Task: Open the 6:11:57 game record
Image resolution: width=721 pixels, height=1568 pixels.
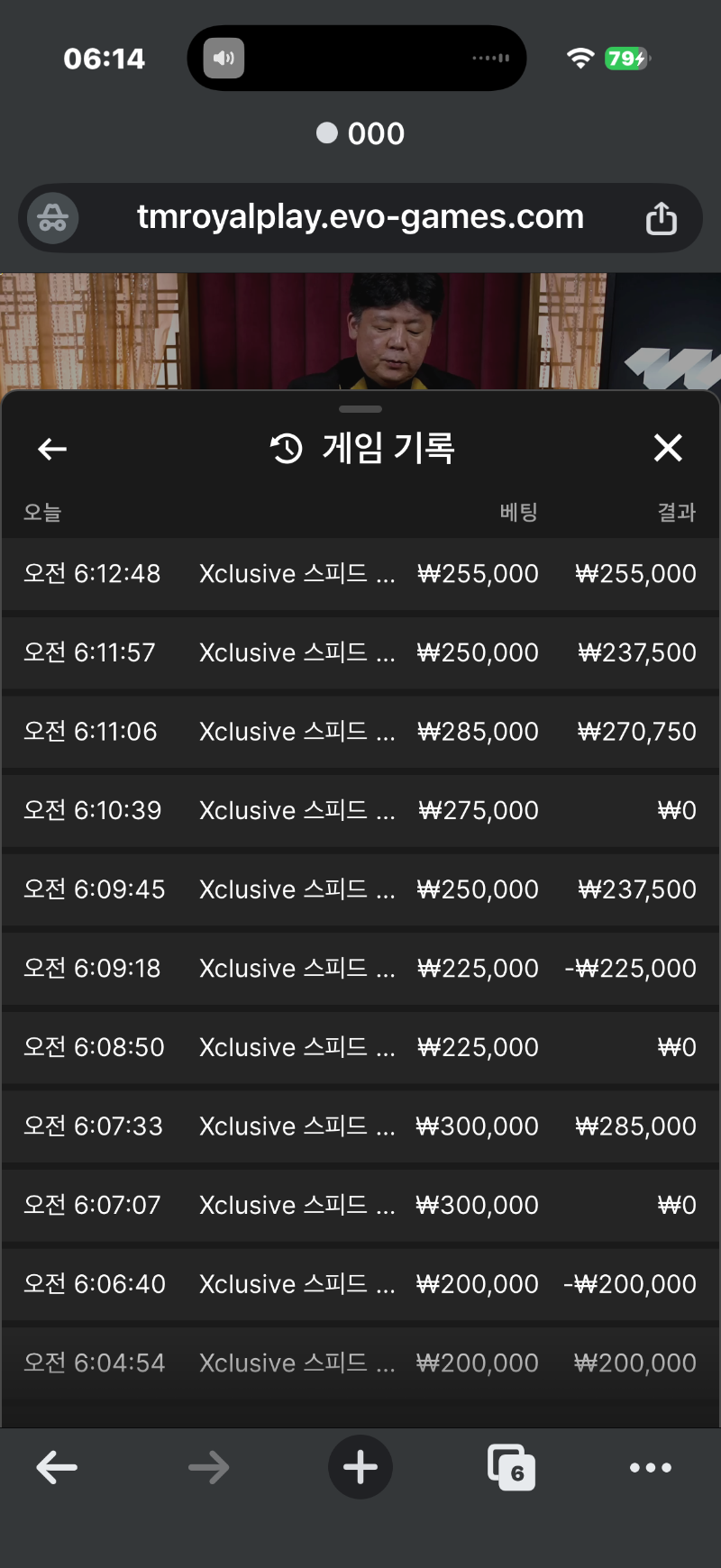Action: 360,652
